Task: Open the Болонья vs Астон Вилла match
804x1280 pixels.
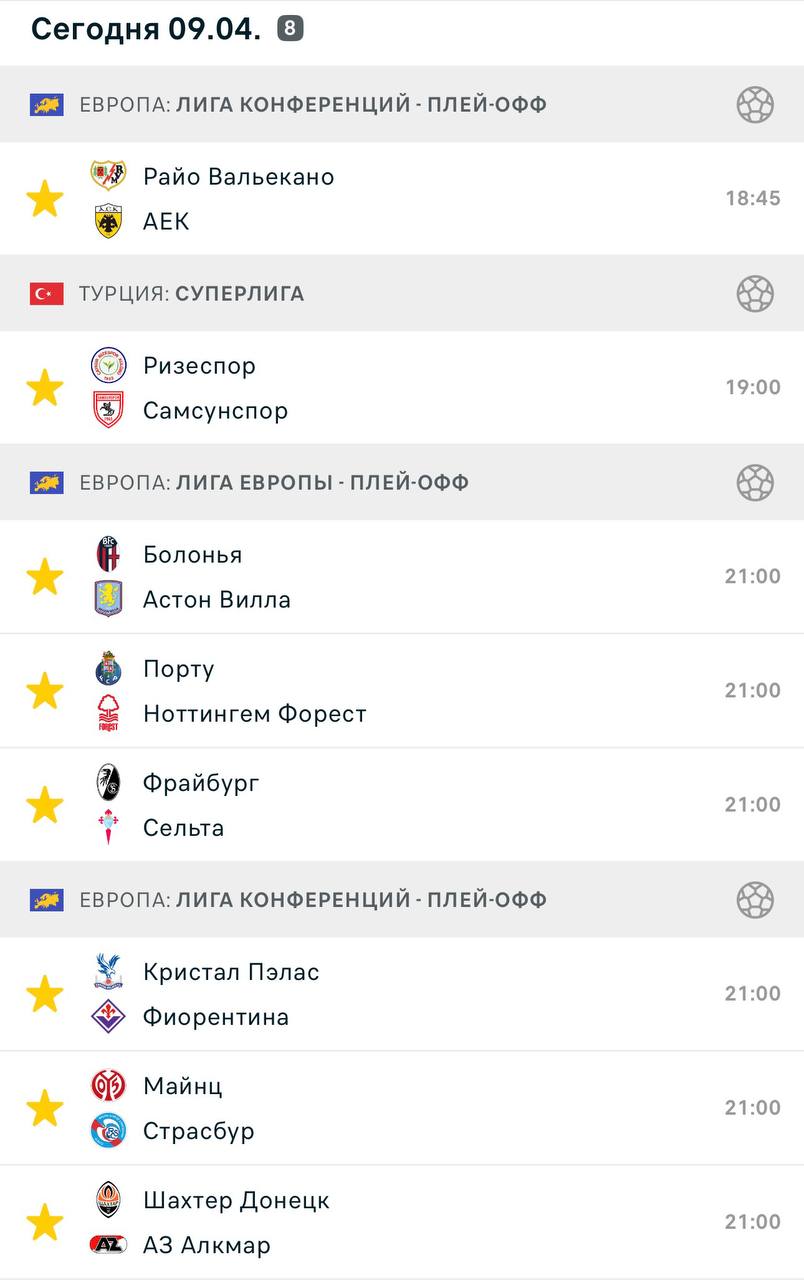Action: (400, 577)
